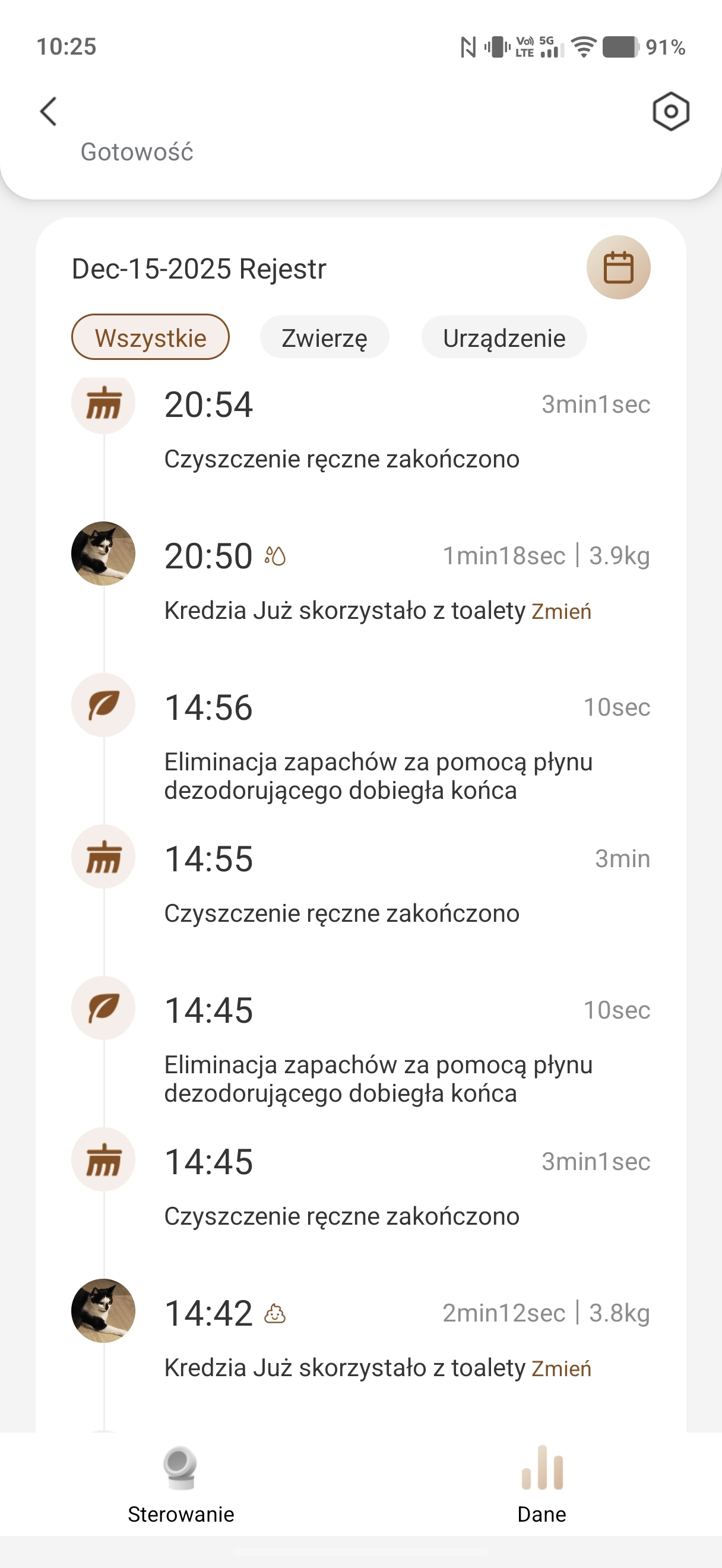
Task: Show only Urządzenie records
Action: click(x=503, y=337)
